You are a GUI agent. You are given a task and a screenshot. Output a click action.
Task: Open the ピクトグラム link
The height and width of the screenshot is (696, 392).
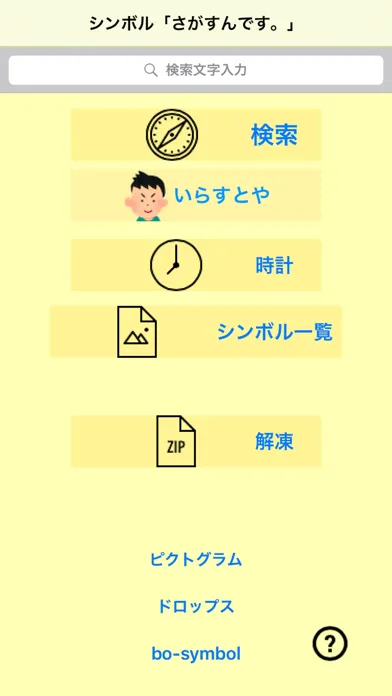click(196, 559)
